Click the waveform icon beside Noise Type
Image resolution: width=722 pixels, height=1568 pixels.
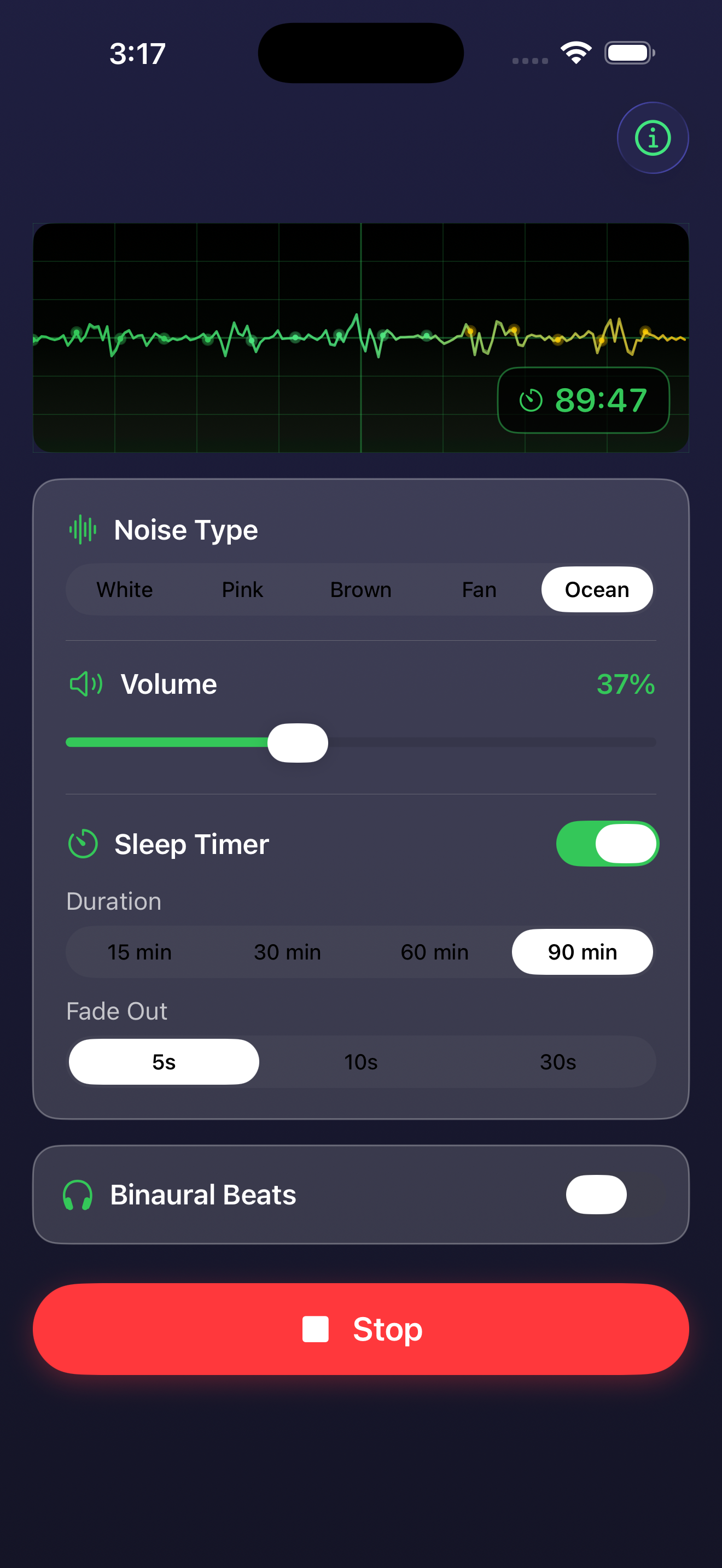point(83,530)
